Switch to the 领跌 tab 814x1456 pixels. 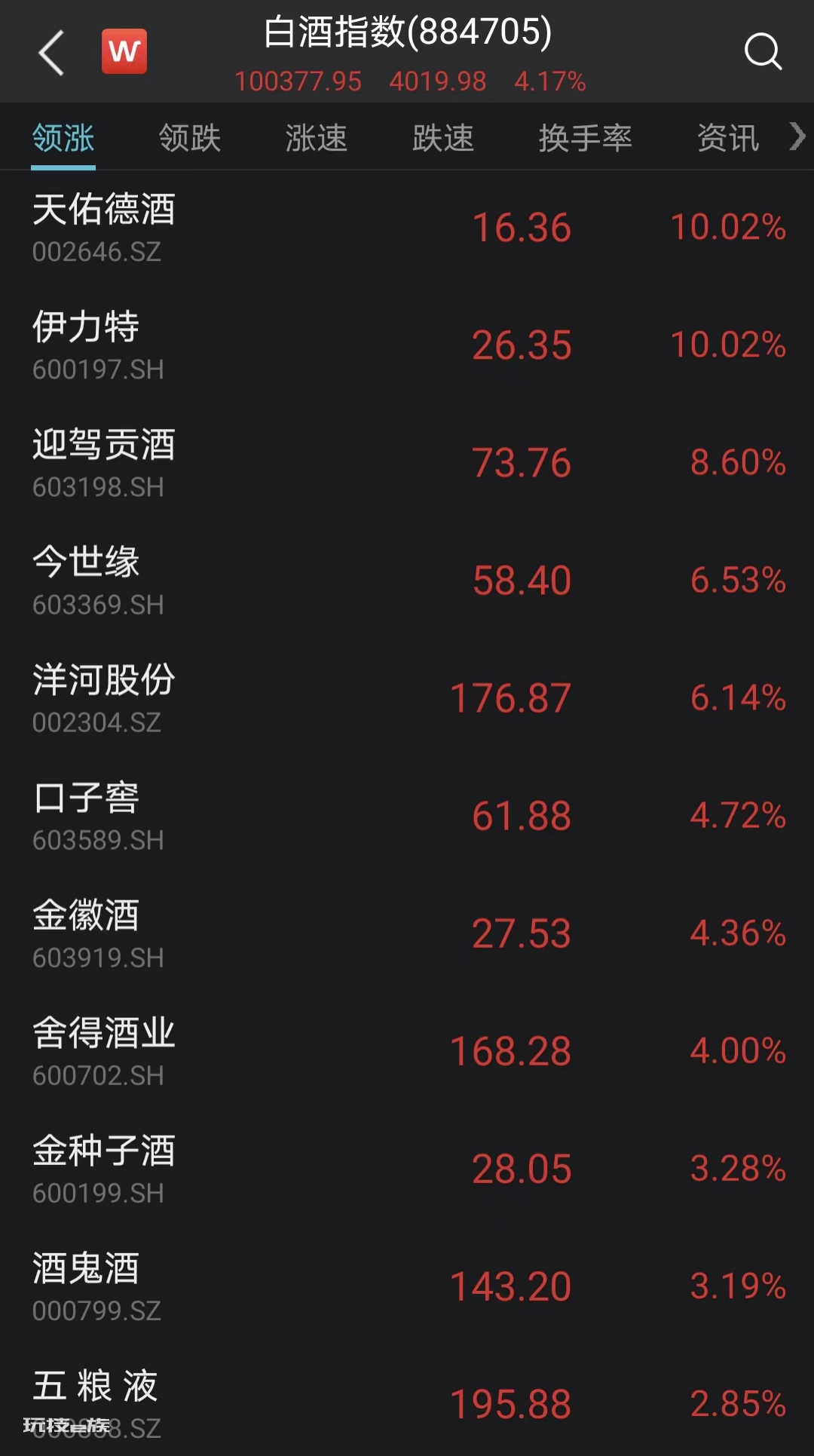[x=190, y=138]
